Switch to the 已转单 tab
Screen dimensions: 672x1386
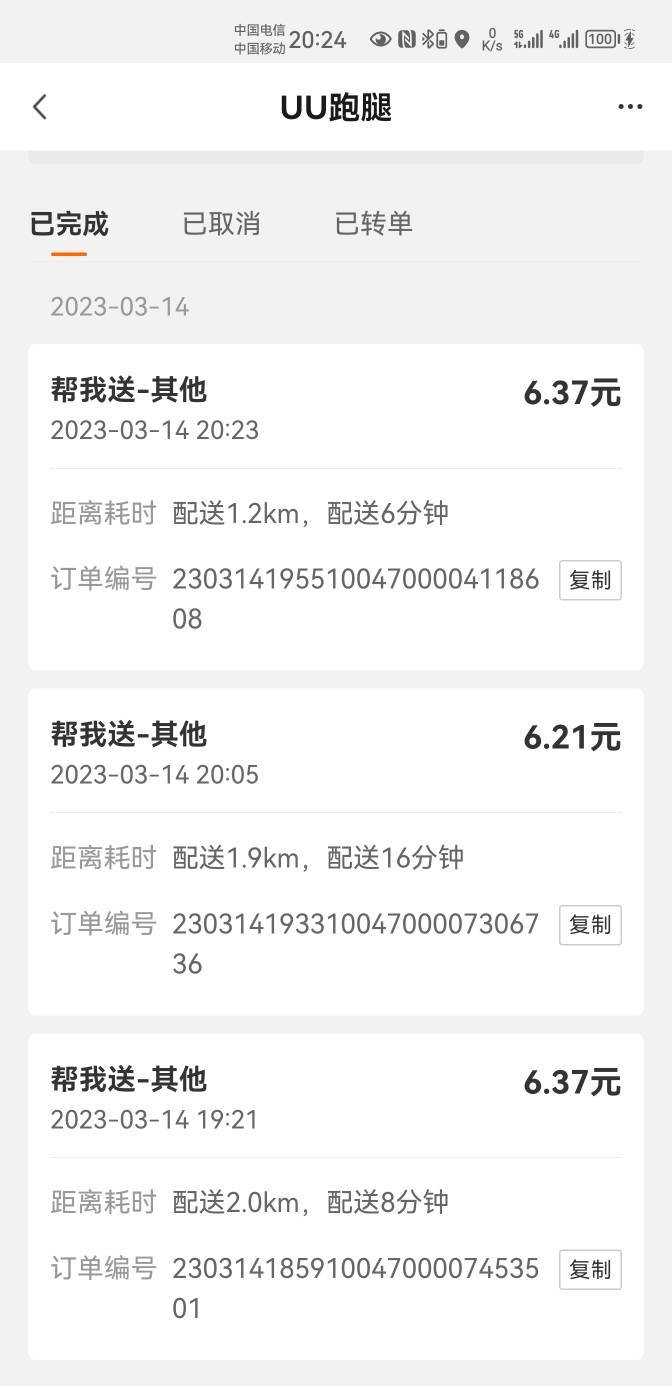click(373, 223)
